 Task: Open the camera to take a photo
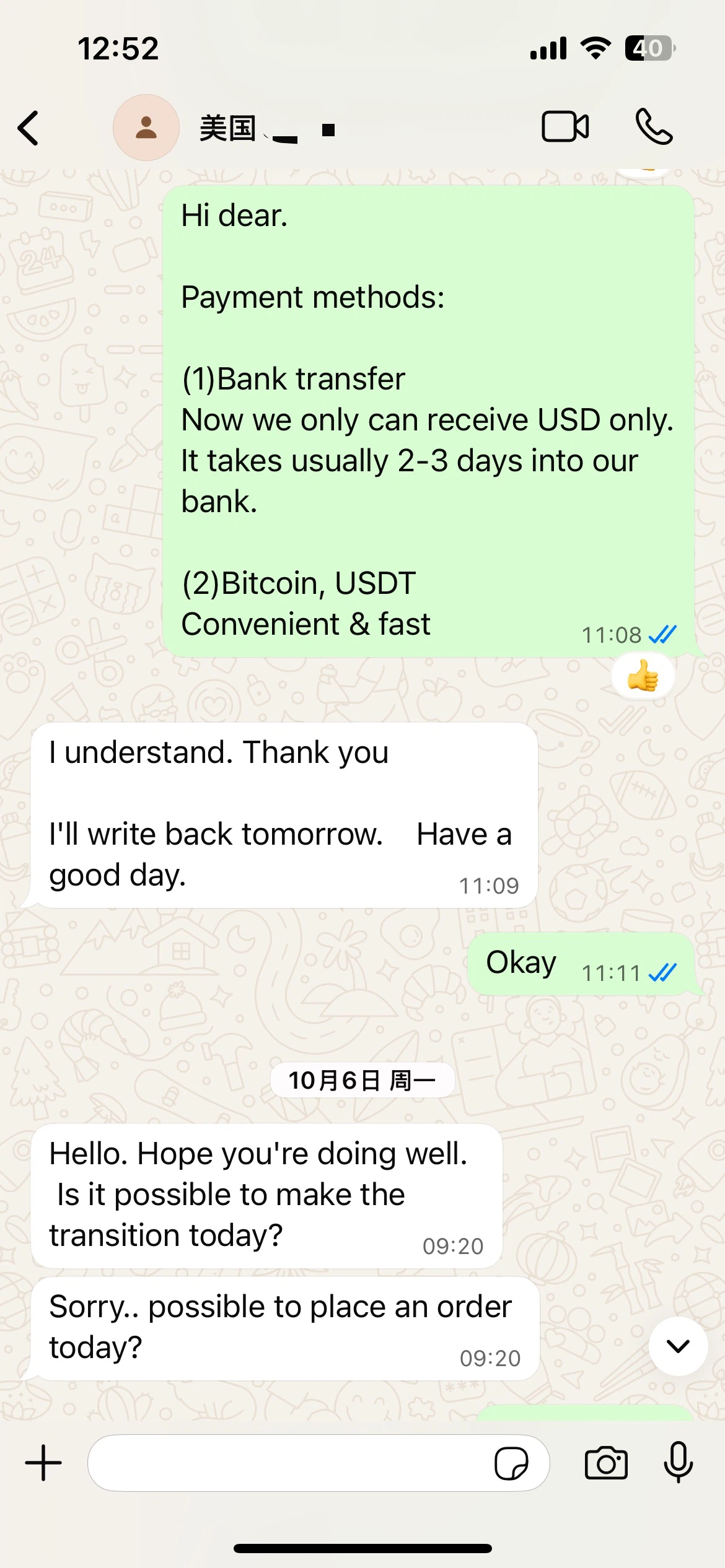coord(606,1463)
